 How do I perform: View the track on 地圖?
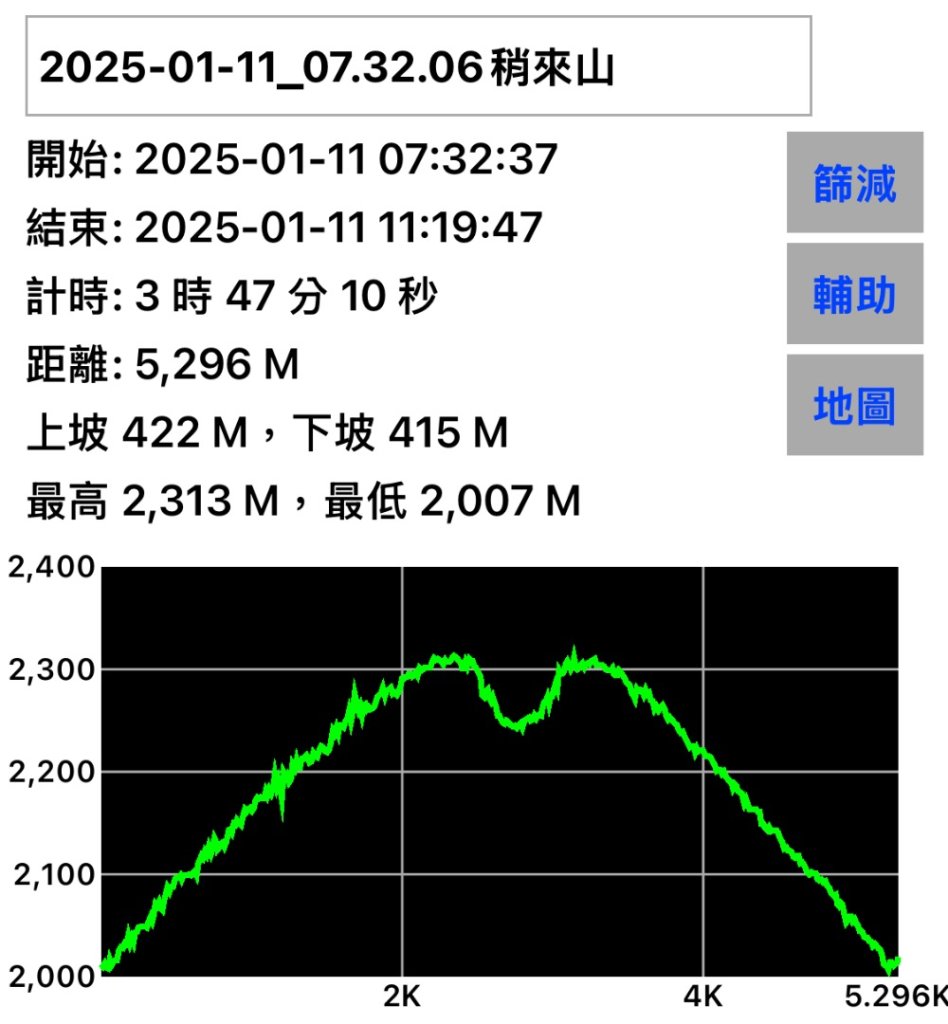pyautogui.click(x=854, y=405)
